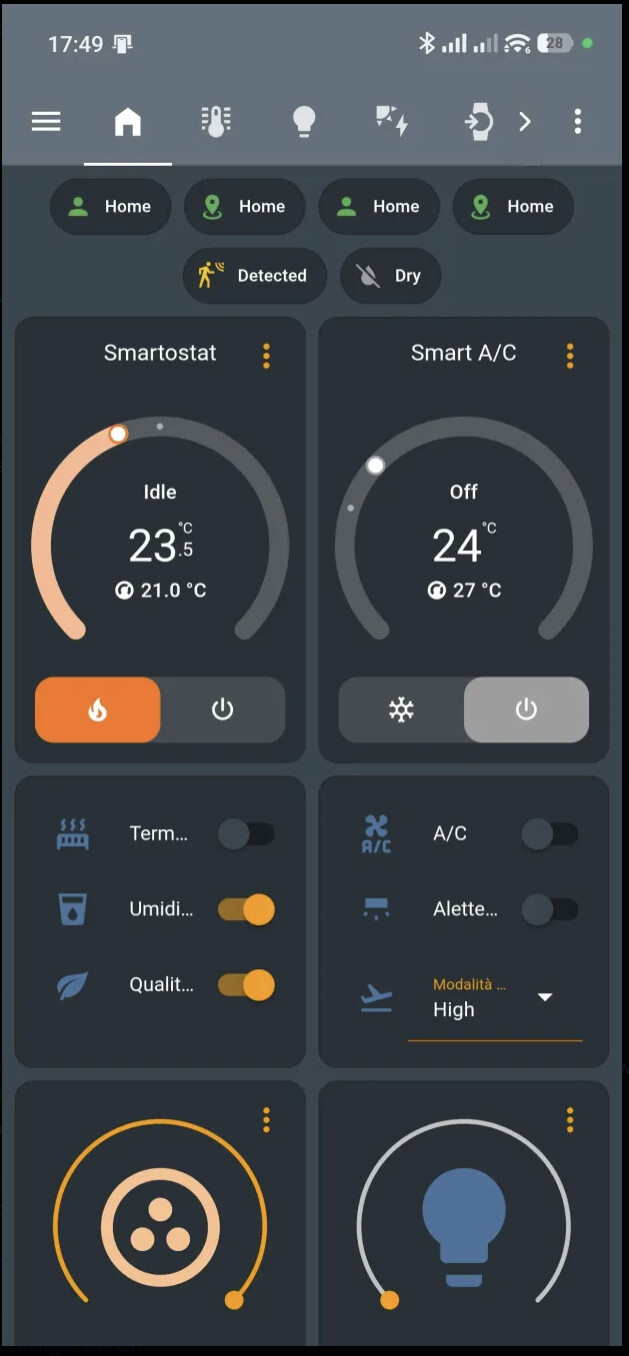Turn off the Umidi... switch
The width and height of the screenshot is (629, 1356).
[x=246, y=910]
